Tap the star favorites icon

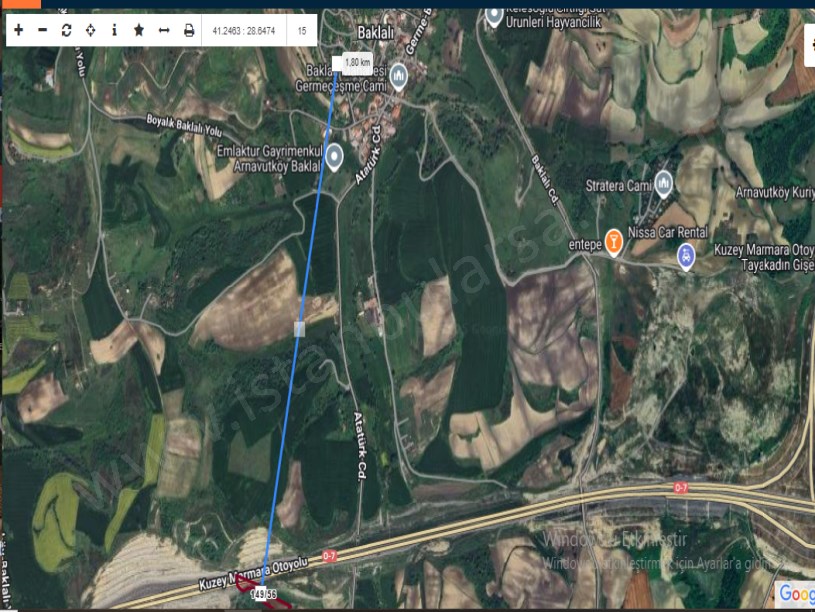pyautogui.click(x=139, y=30)
